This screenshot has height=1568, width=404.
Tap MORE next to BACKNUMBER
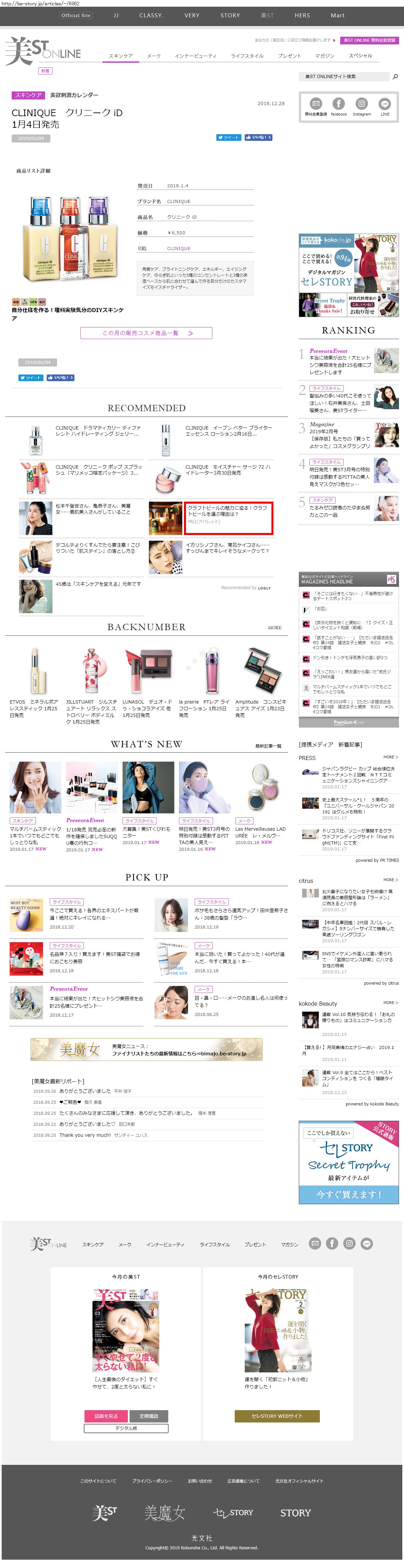coord(275,627)
